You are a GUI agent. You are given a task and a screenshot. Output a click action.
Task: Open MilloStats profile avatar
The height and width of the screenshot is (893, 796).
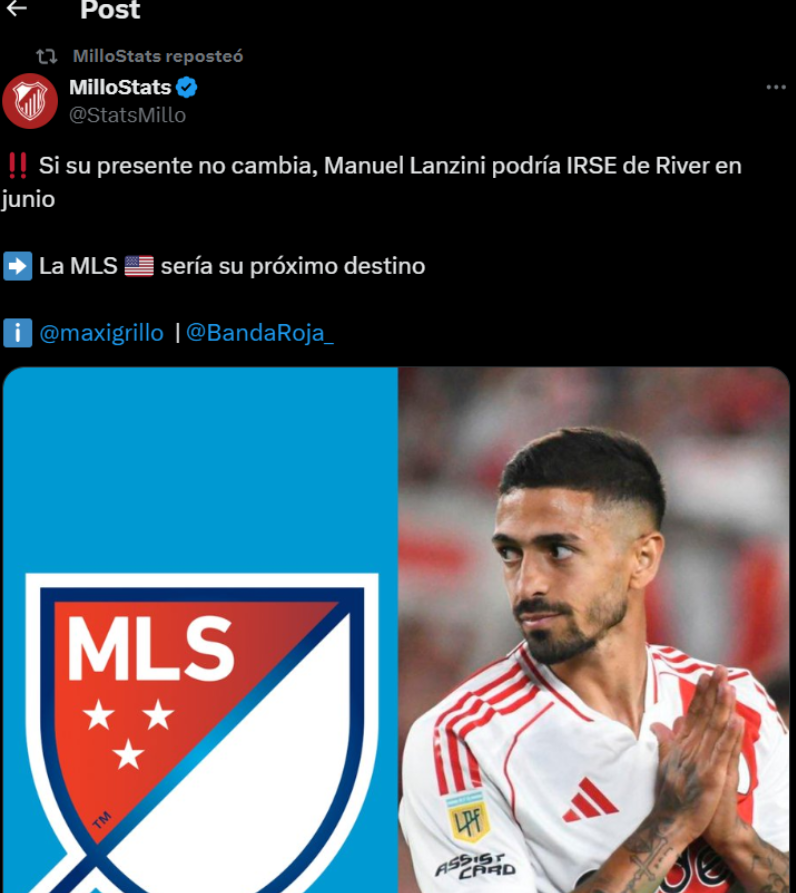pos(29,101)
